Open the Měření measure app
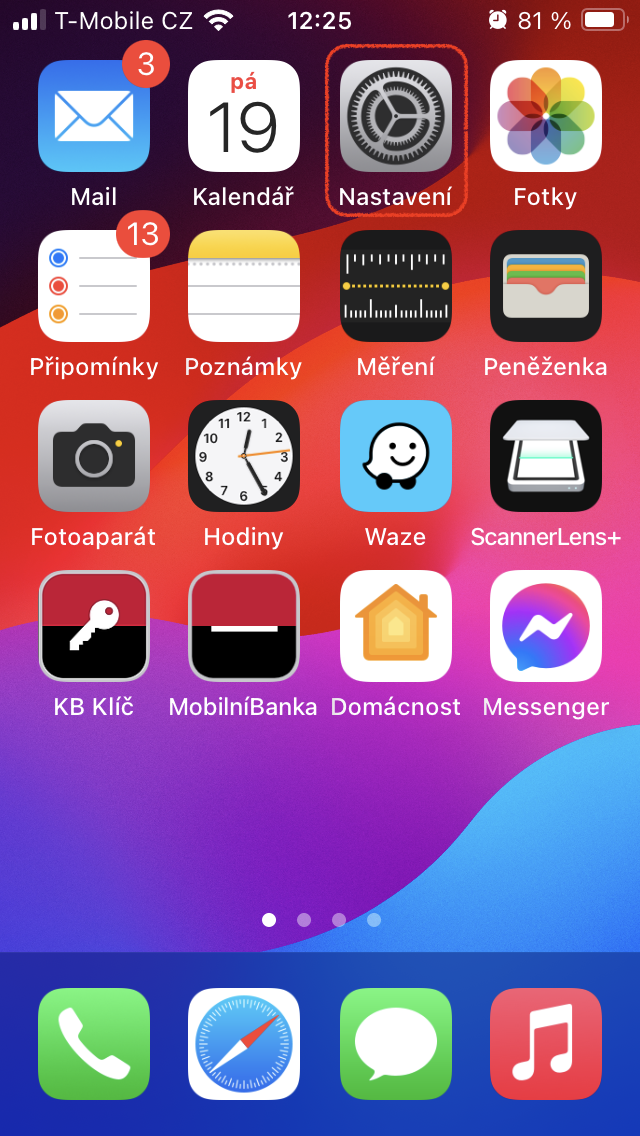 tap(396, 286)
